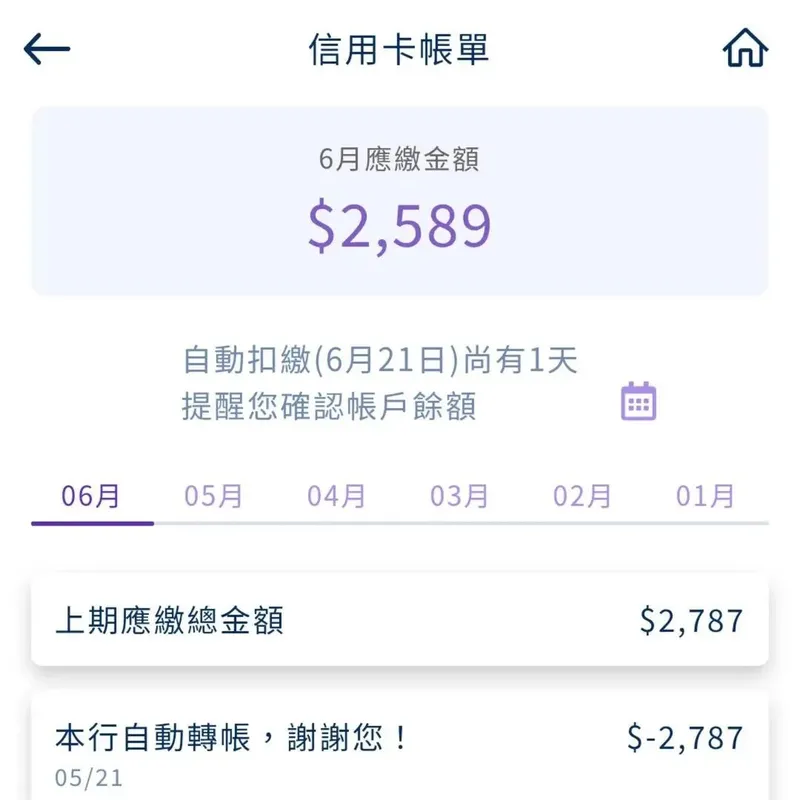The image size is (800, 800).
Task: Go back using the top-left arrow
Action: click(x=47, y=49)
